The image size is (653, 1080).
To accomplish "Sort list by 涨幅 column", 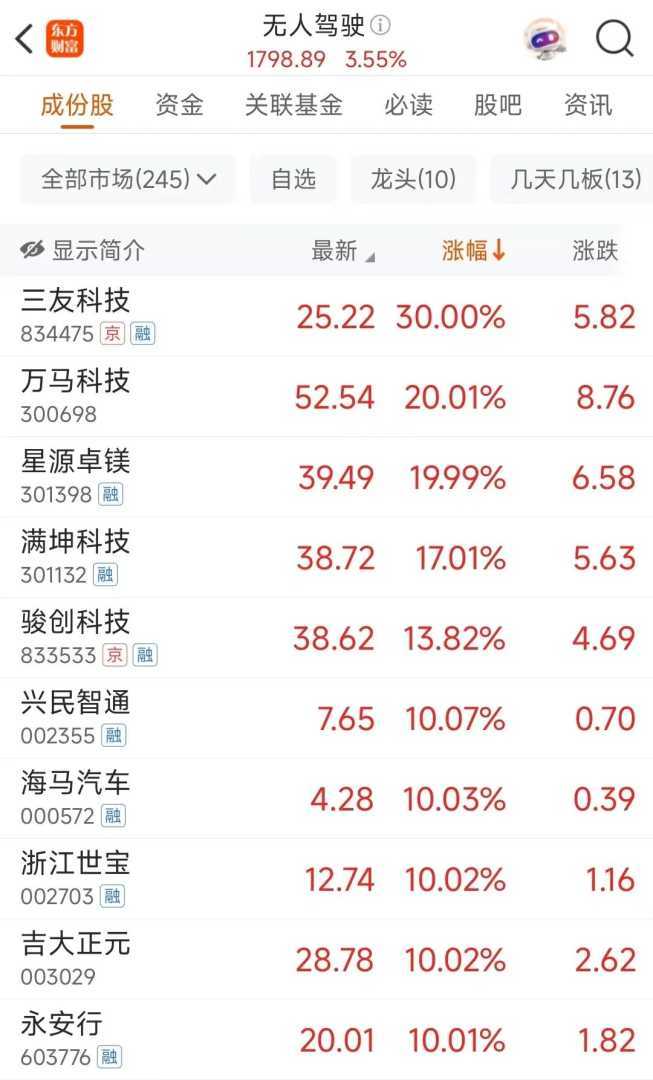I will click(x=474, y=250).
